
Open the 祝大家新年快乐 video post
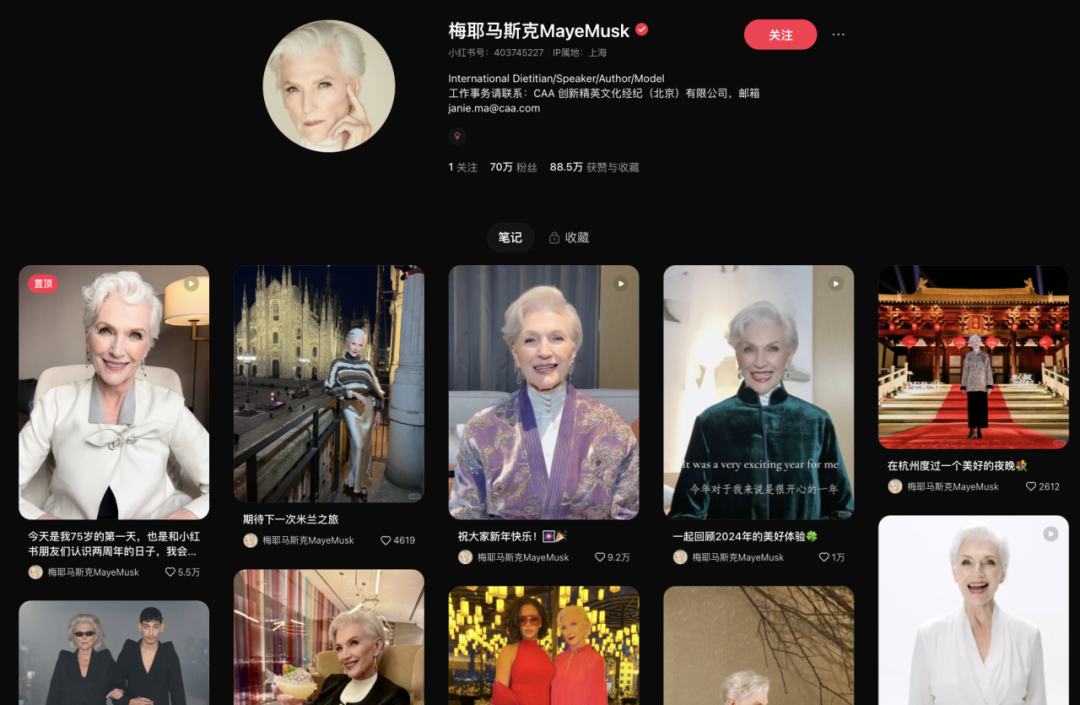click(543, 392)
